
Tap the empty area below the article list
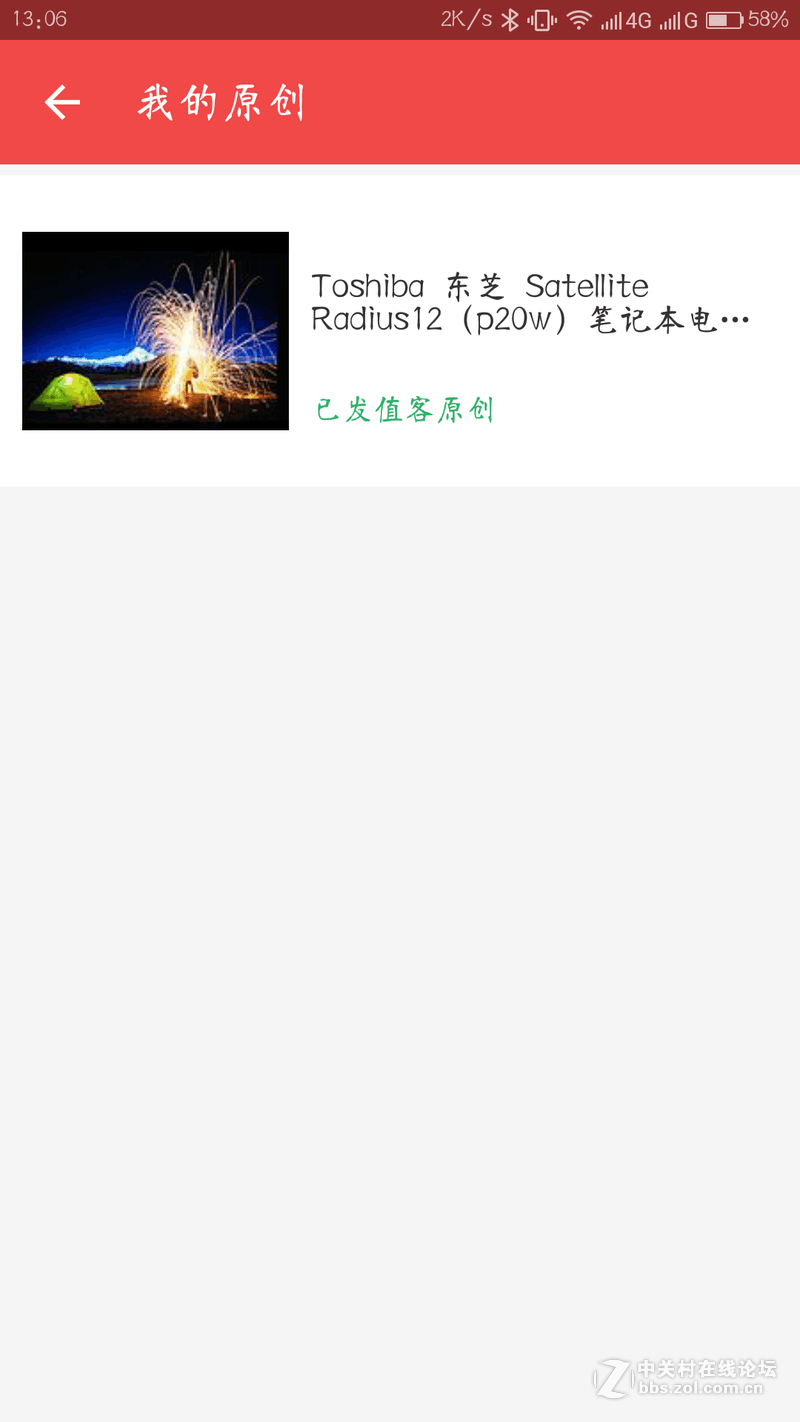click(x=400, y=900)
